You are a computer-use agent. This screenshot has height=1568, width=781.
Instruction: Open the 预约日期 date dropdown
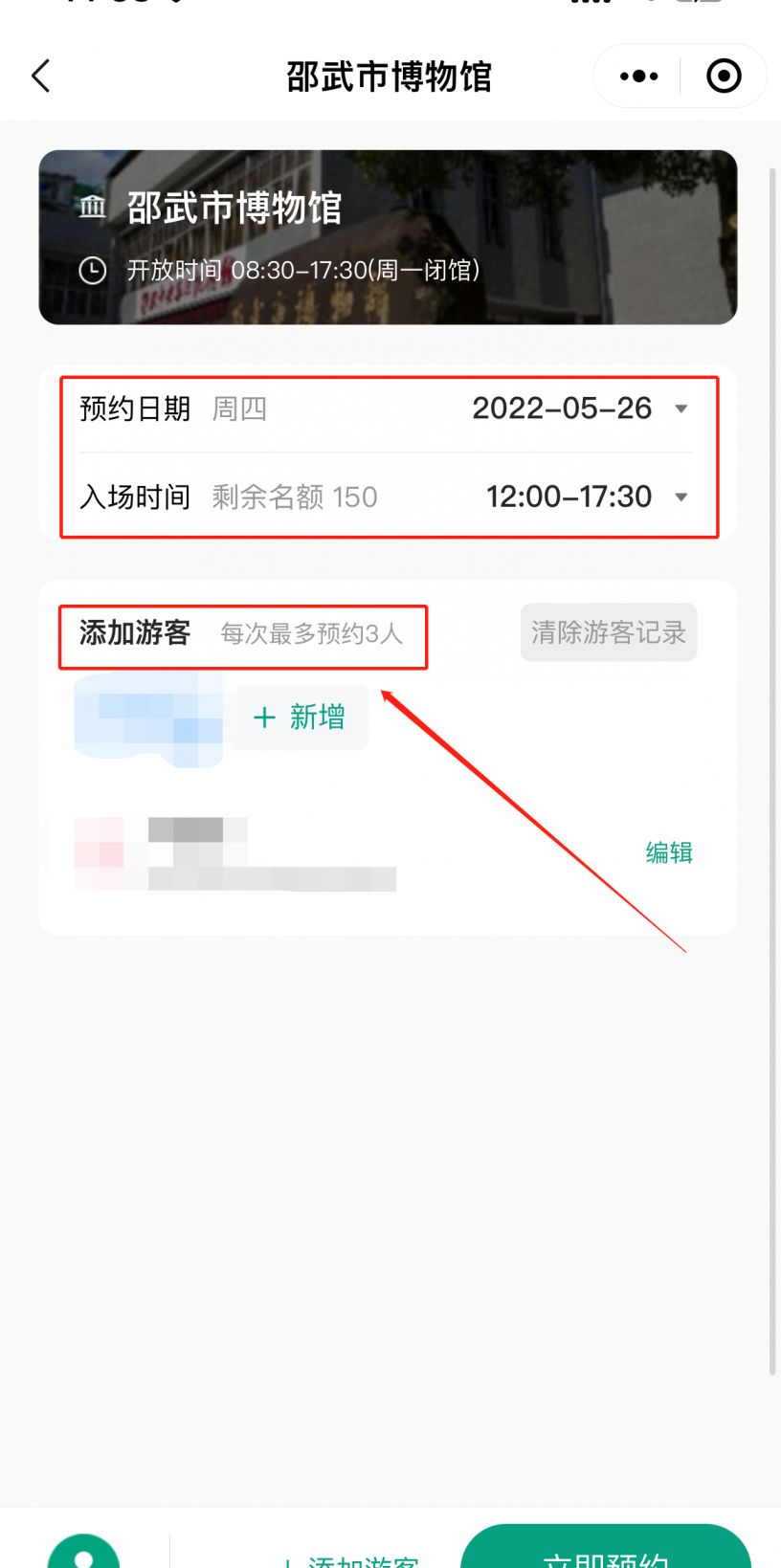387,409
